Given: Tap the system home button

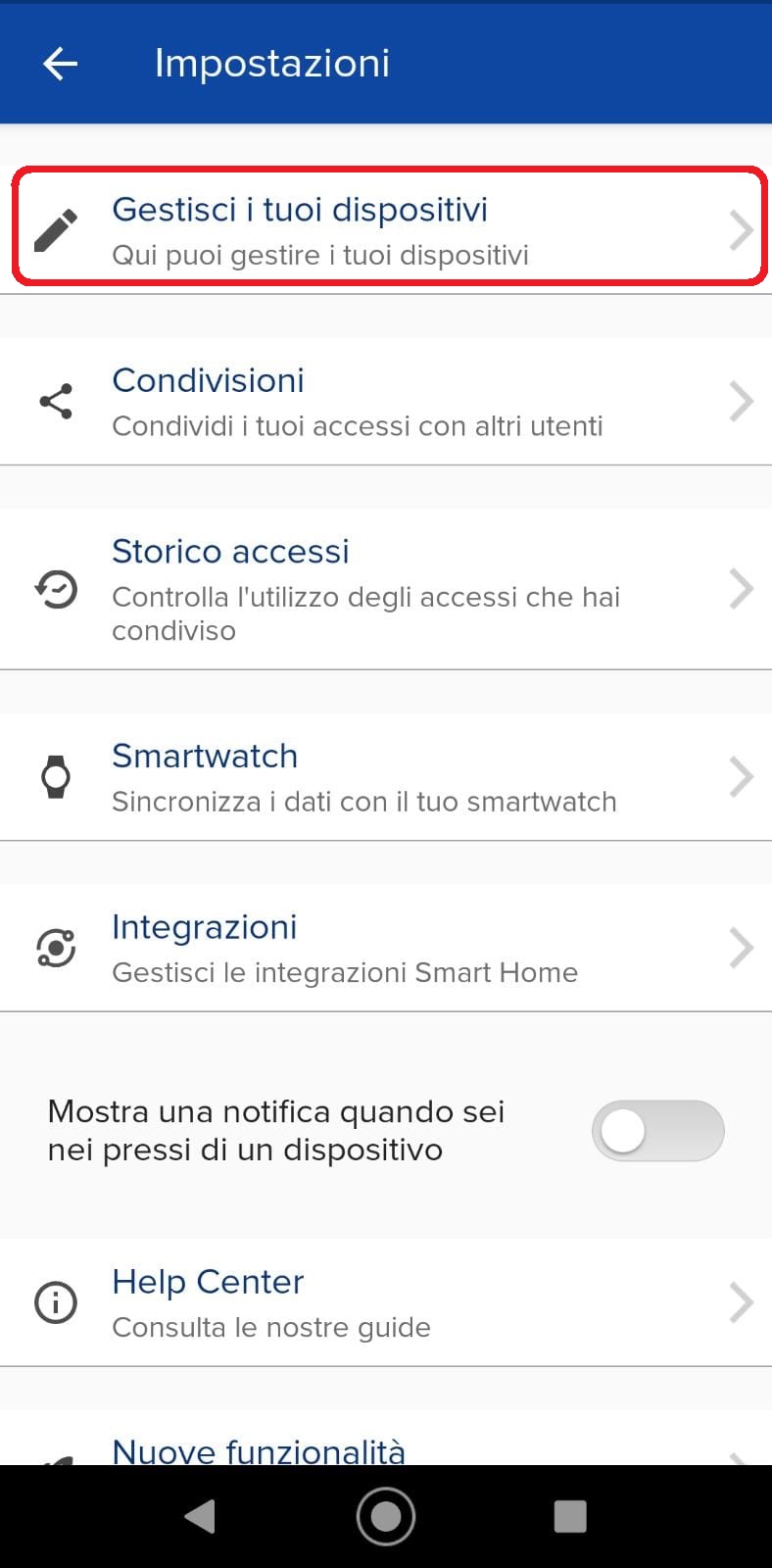Looking at the screenshot, I should 386,1516.
